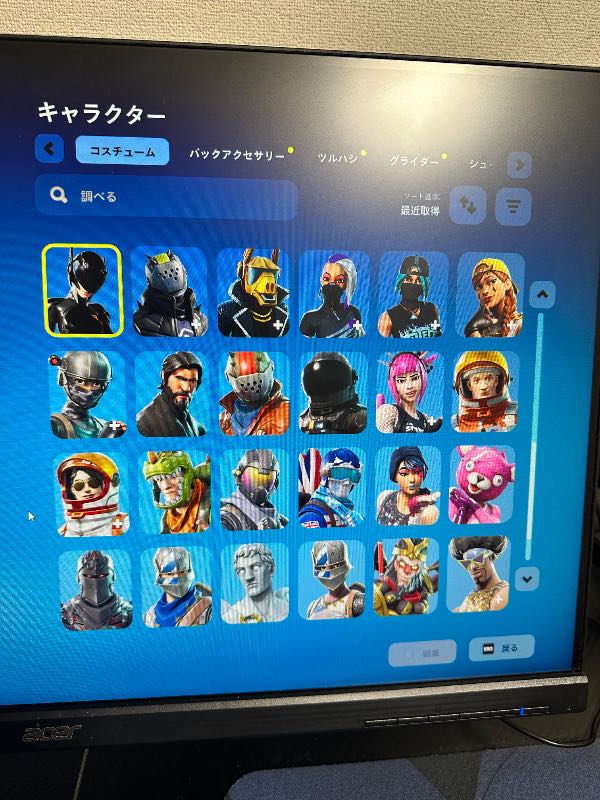Show more tabs with the right arrow
Viewport: 600px width, 800px height.
click(518, 165)
